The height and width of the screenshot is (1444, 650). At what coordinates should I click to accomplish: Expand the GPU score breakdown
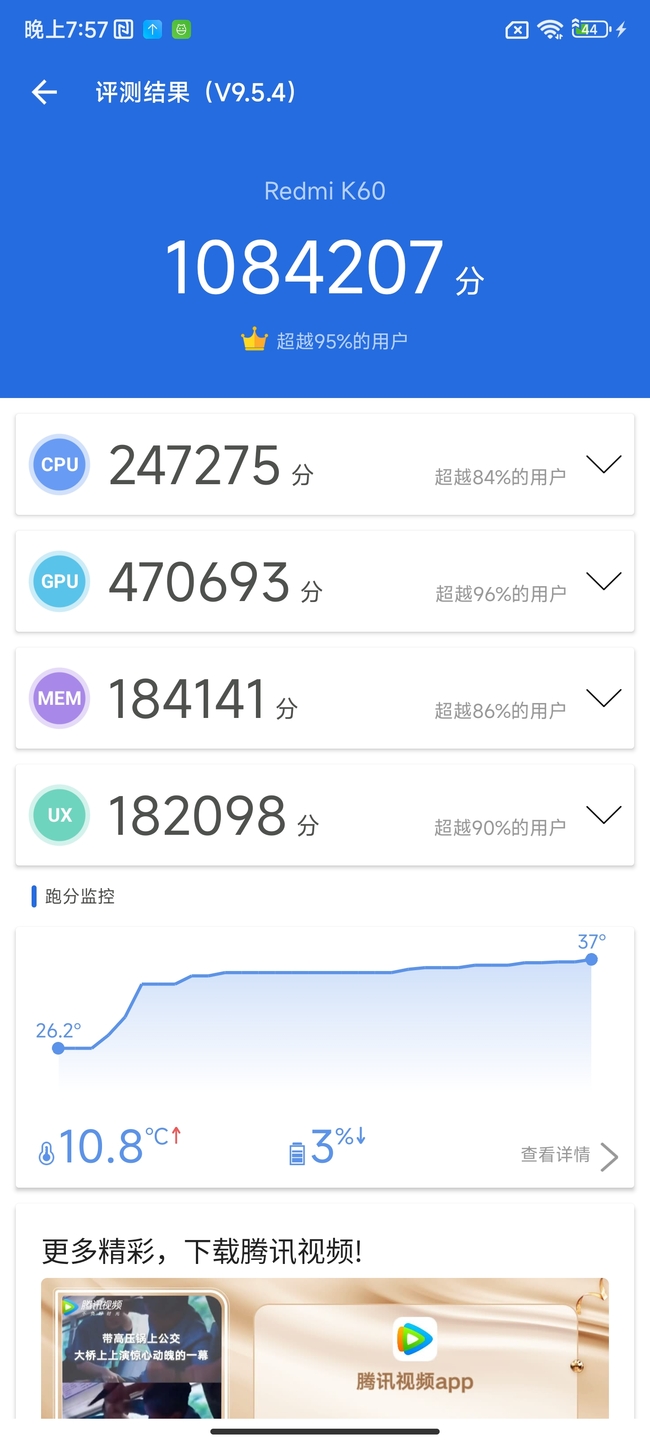pos(603,581)
